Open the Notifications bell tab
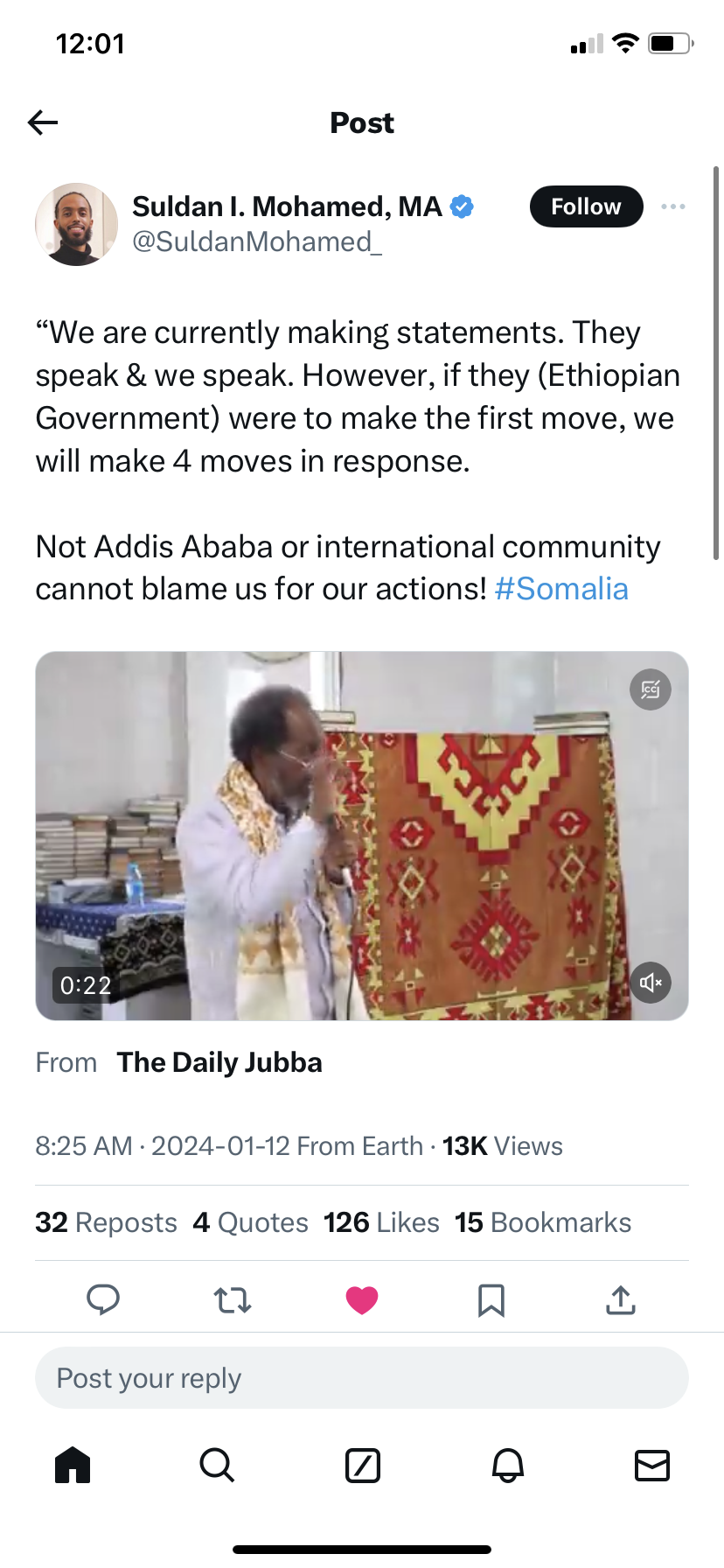 pos(508,1465)
